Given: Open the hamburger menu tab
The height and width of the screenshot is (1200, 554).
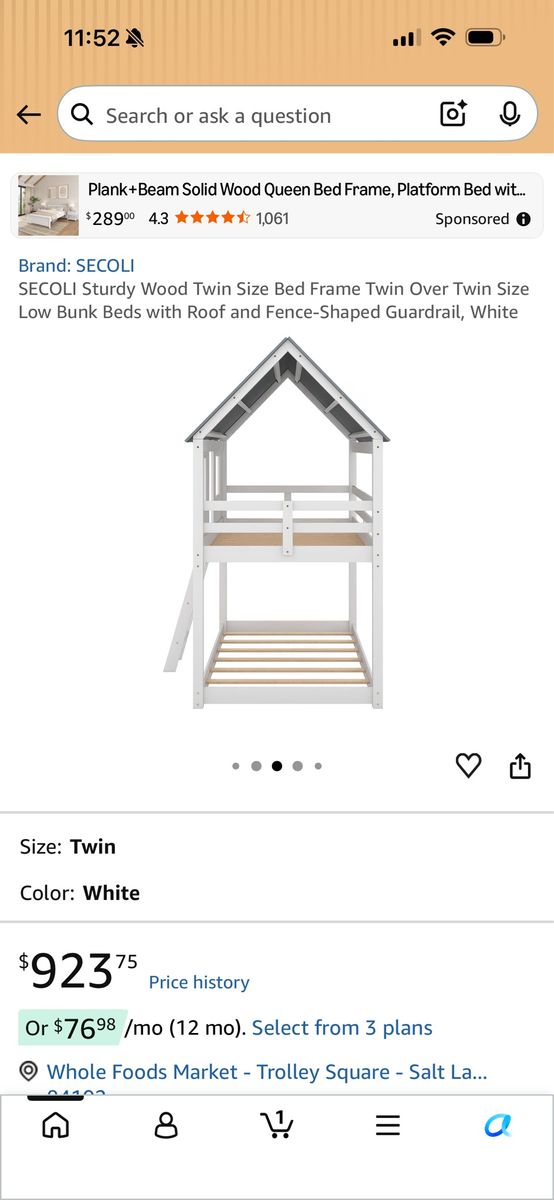Looking at the screenshot, I should click(388, 1125).
